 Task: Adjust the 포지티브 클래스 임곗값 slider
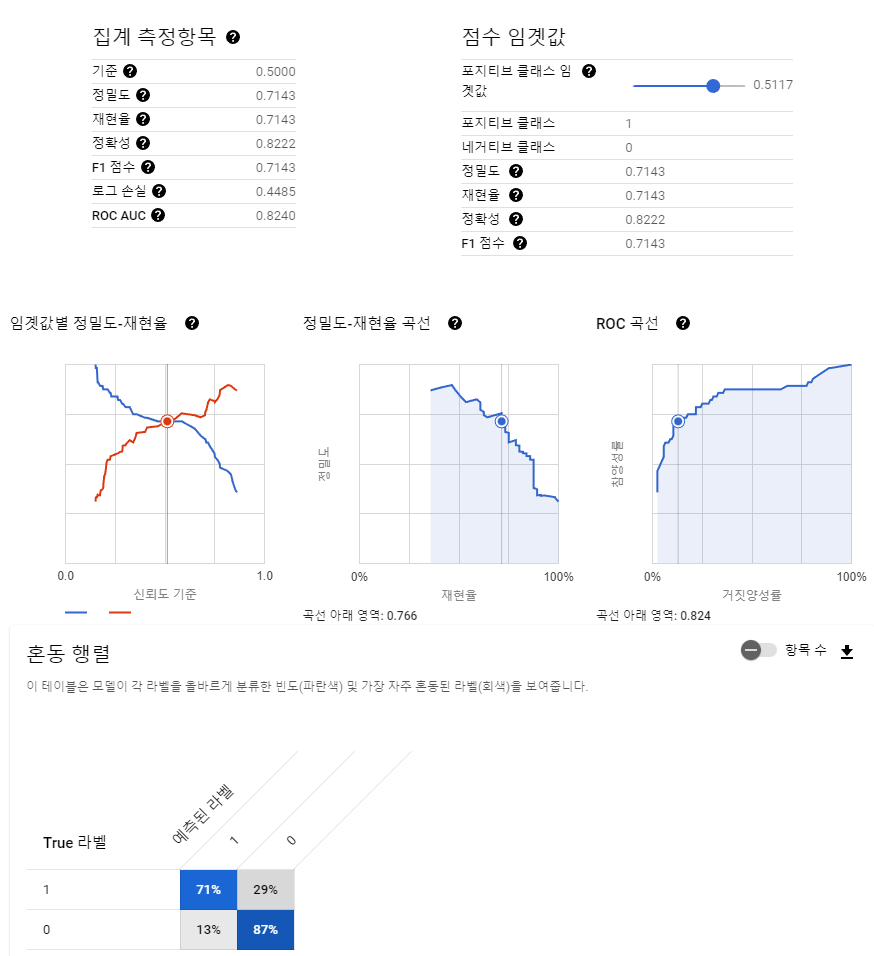[x=713, y=86]
